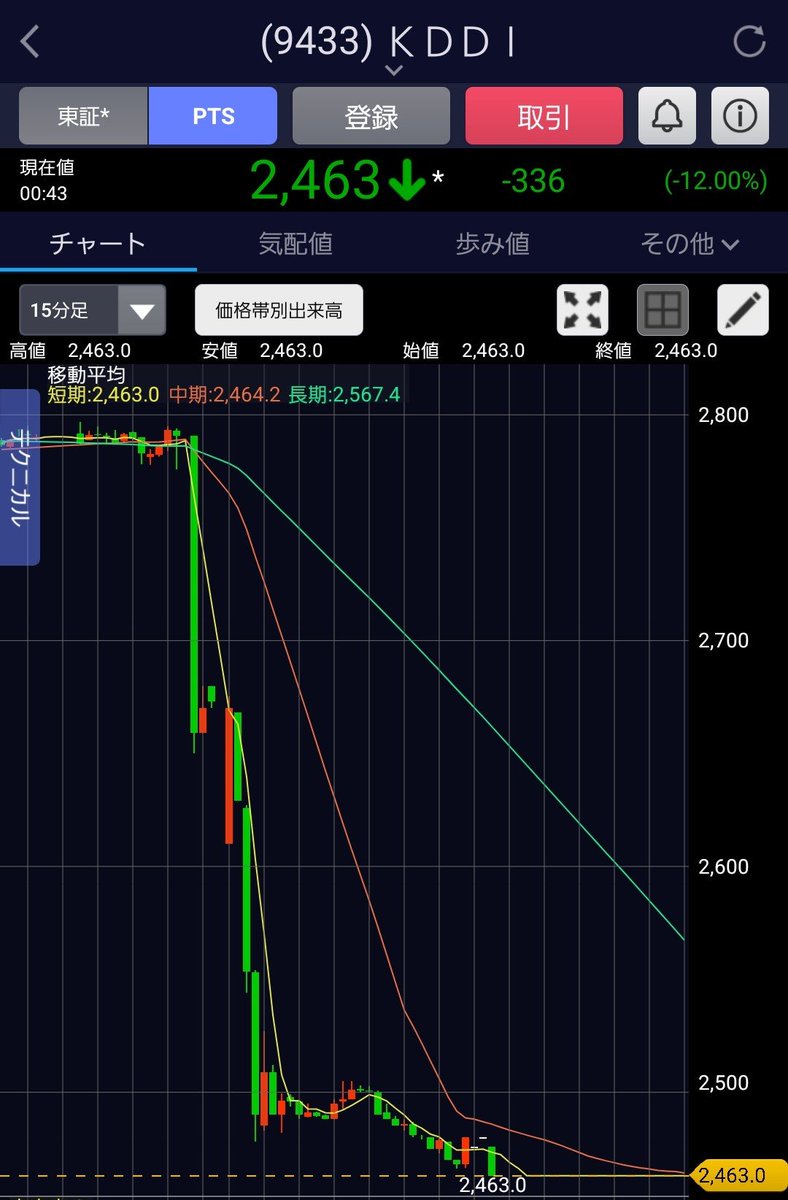Expand the stock selector chevron under KDDI
Viewport: 788px width, 1200px height.
click(393, 69)
